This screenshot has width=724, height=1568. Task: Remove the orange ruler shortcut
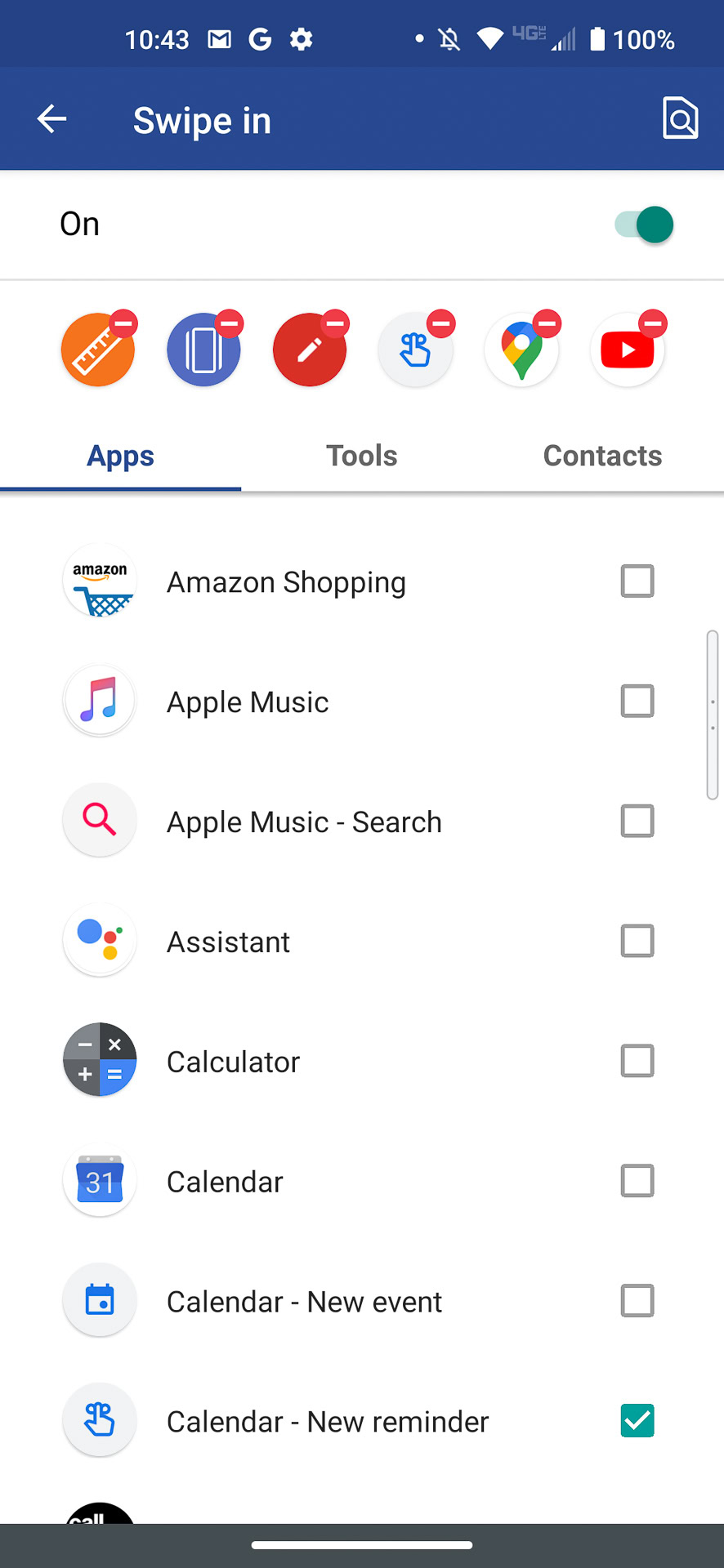click(124, 323)
